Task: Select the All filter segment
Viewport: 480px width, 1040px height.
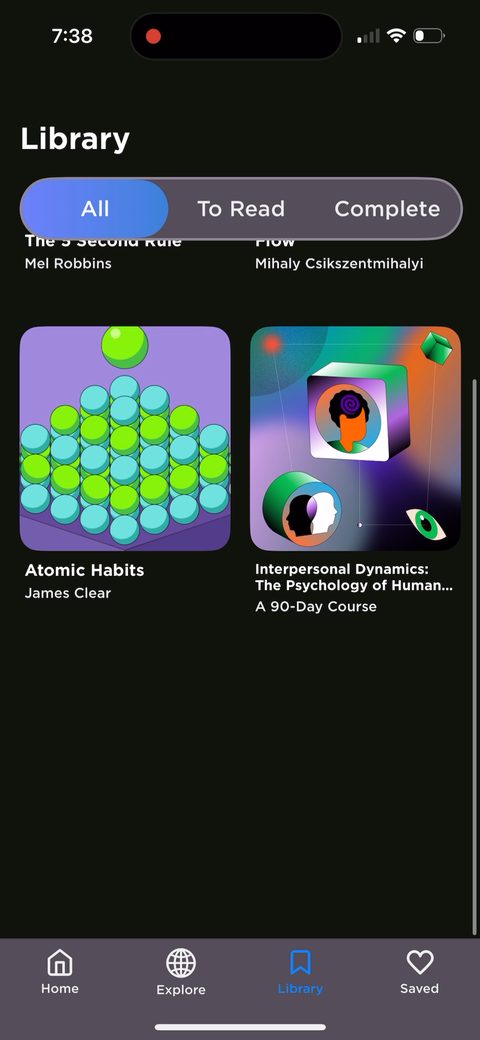Action: pyautogui.click(x=95, y=209)
